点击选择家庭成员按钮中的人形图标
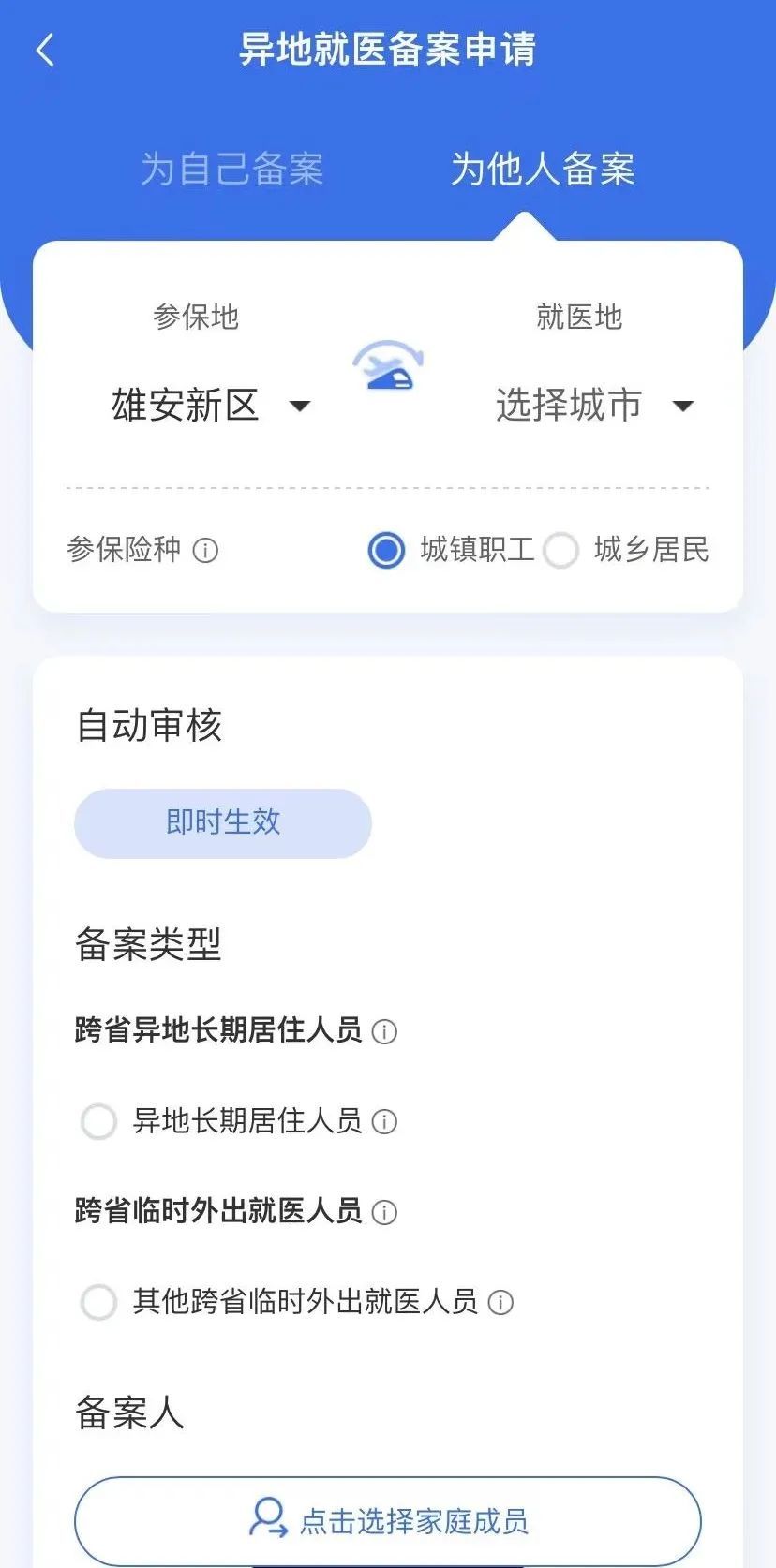Screen dimensions: 776x1568 (268, 1520)
